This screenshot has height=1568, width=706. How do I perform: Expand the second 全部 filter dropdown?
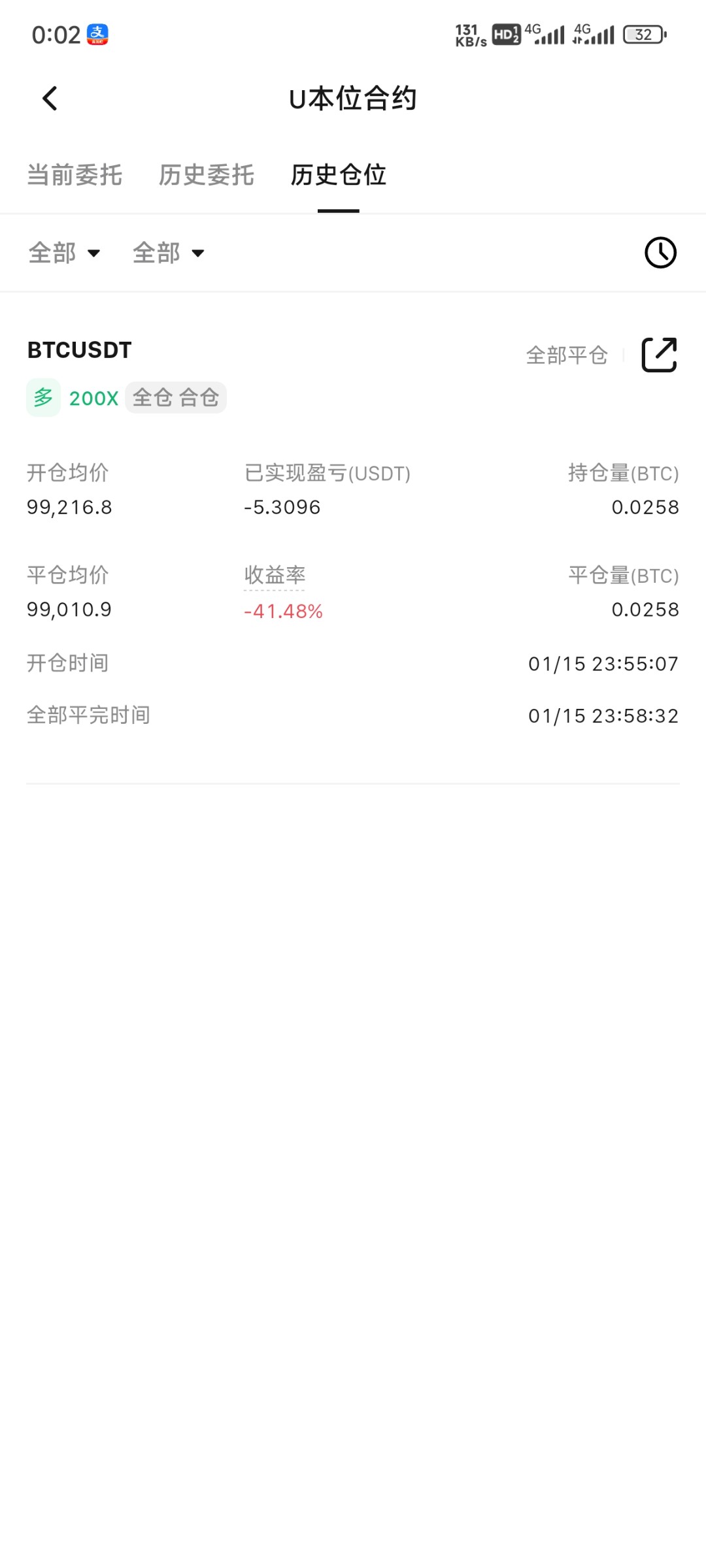pos(169,253)
